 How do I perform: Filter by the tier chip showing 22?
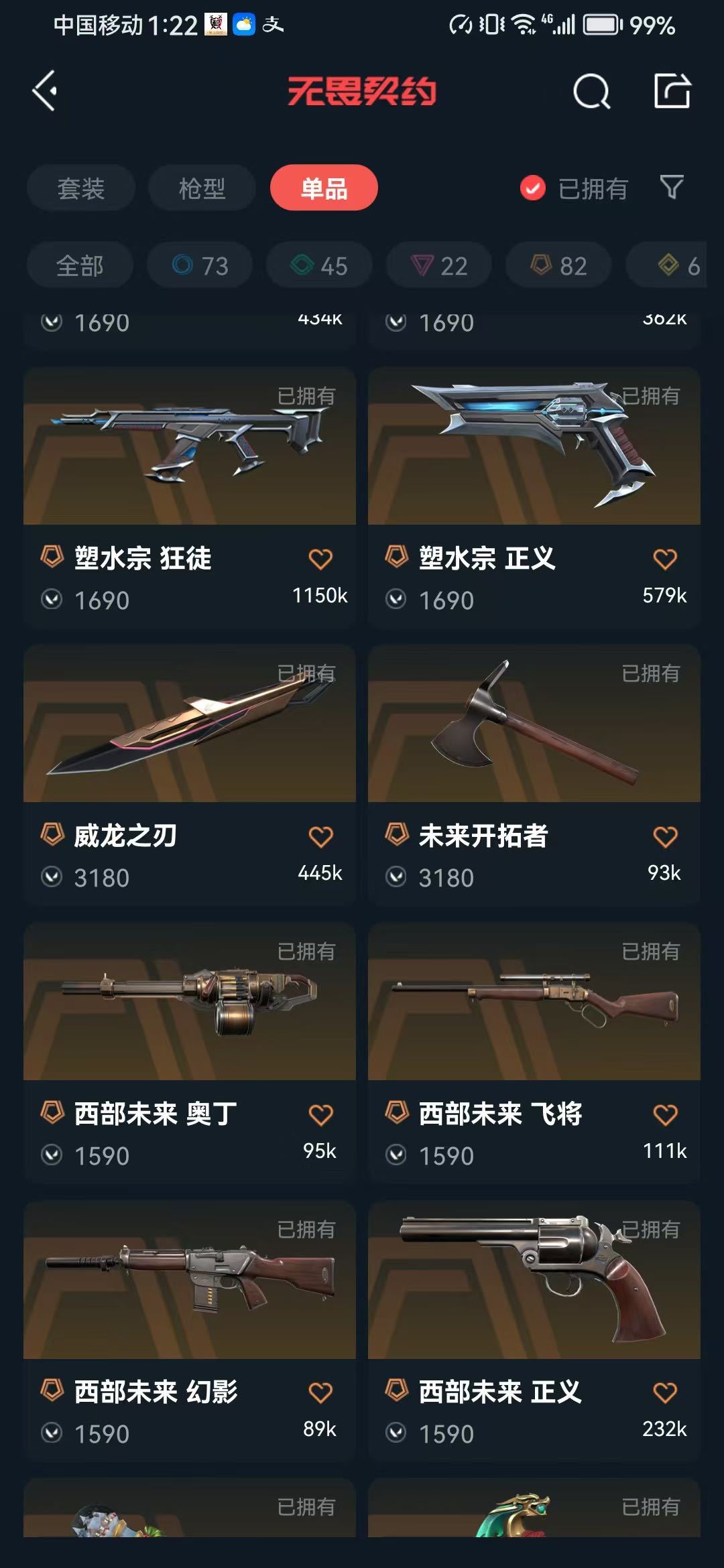point(439,265)
